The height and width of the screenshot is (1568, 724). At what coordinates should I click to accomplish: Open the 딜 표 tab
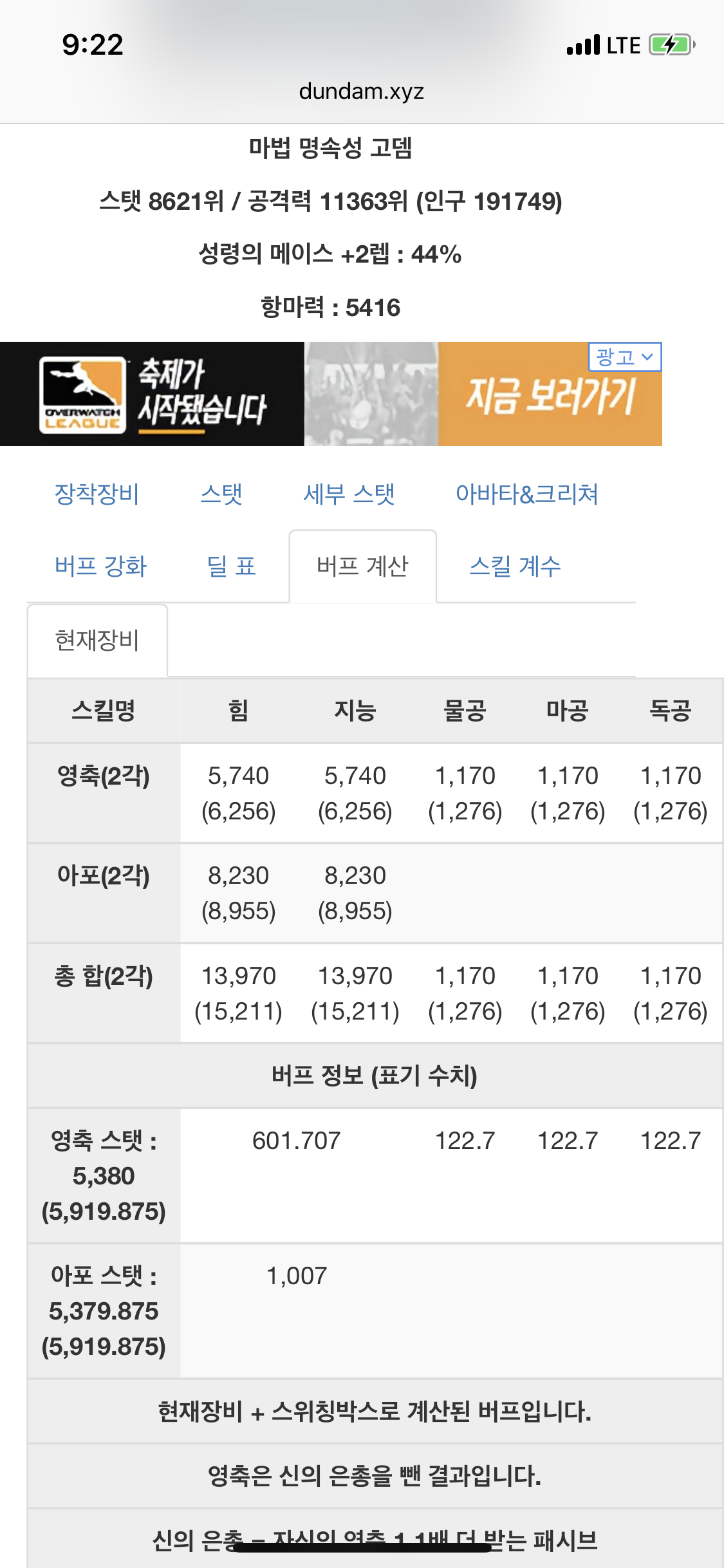click(x=232, y=566)
